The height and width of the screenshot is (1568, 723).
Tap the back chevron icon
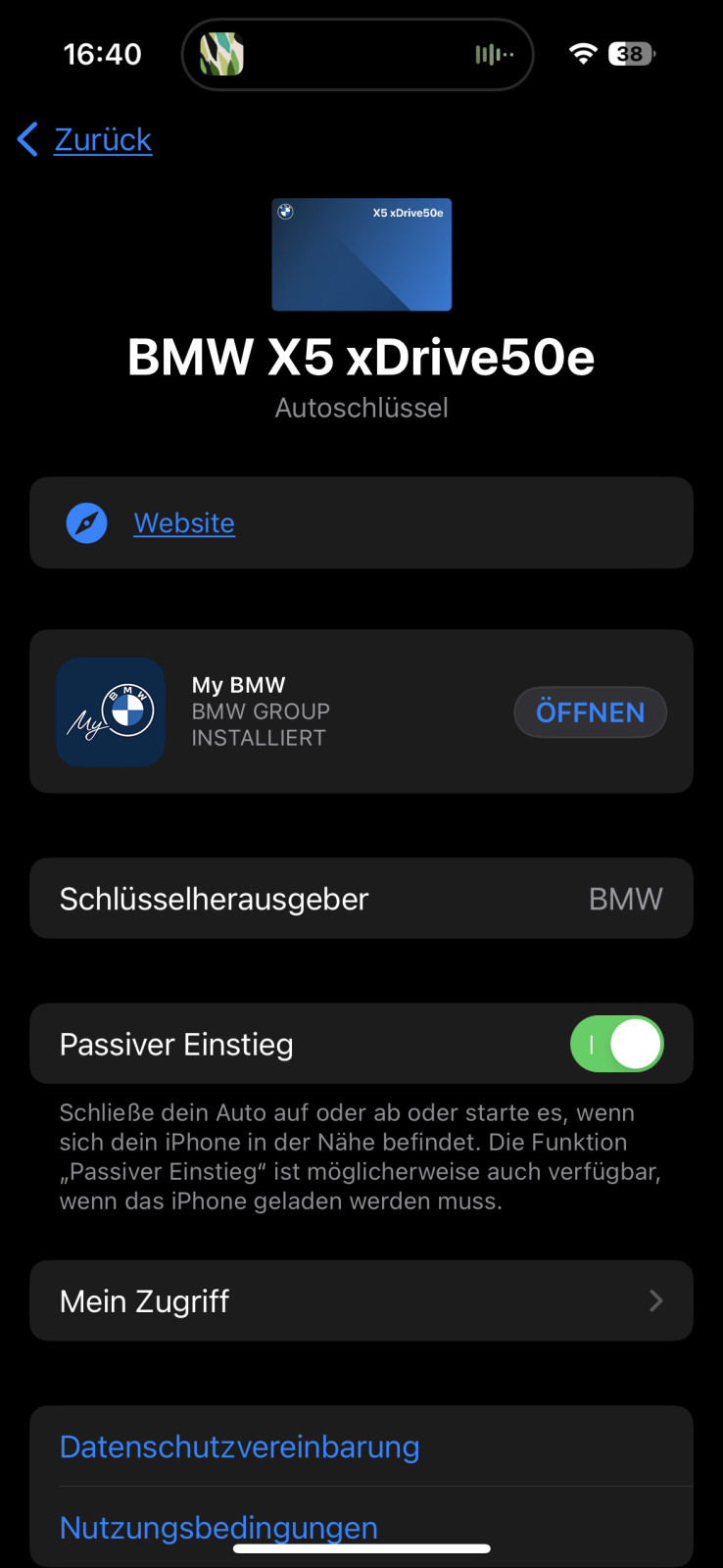click(x=25, y=139)
